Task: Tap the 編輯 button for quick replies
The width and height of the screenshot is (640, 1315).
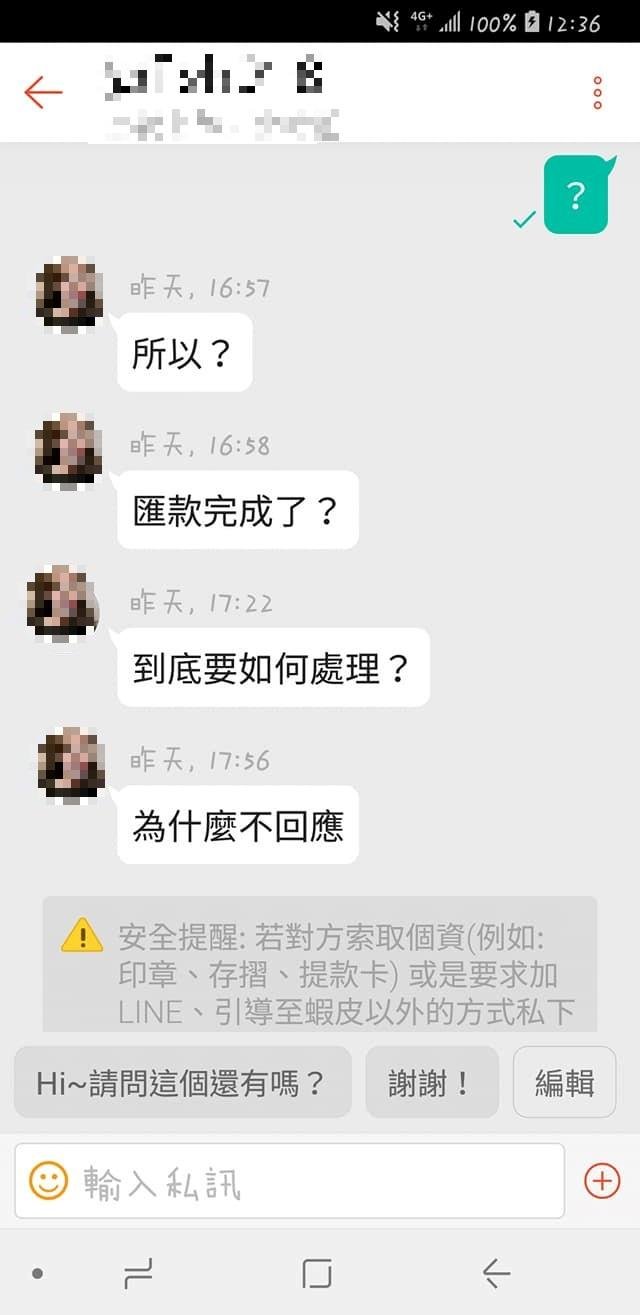Action: (x=564, y=1082)
